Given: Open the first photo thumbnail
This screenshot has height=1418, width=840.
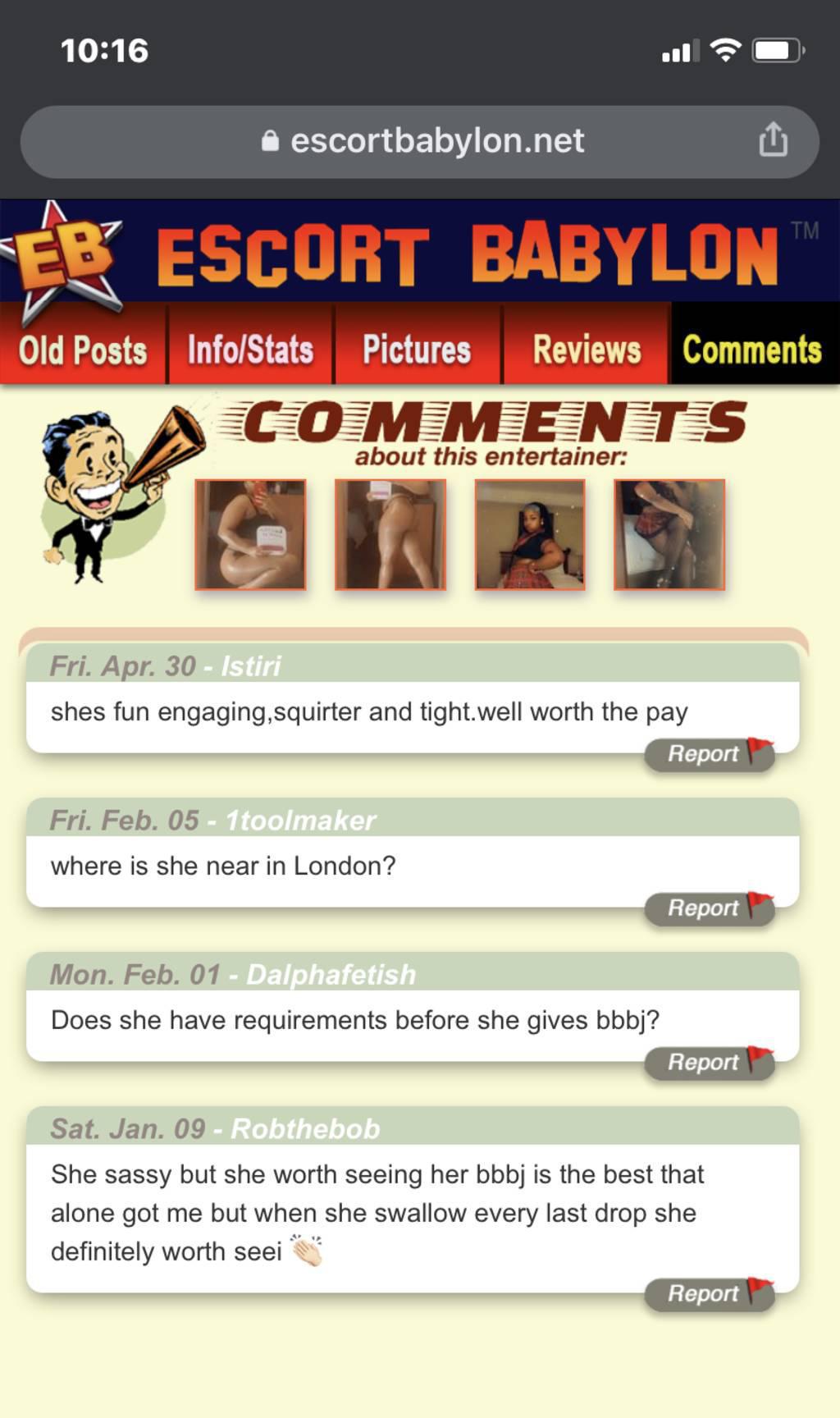Looking at the screenshot, I should (x=250, y=534).
